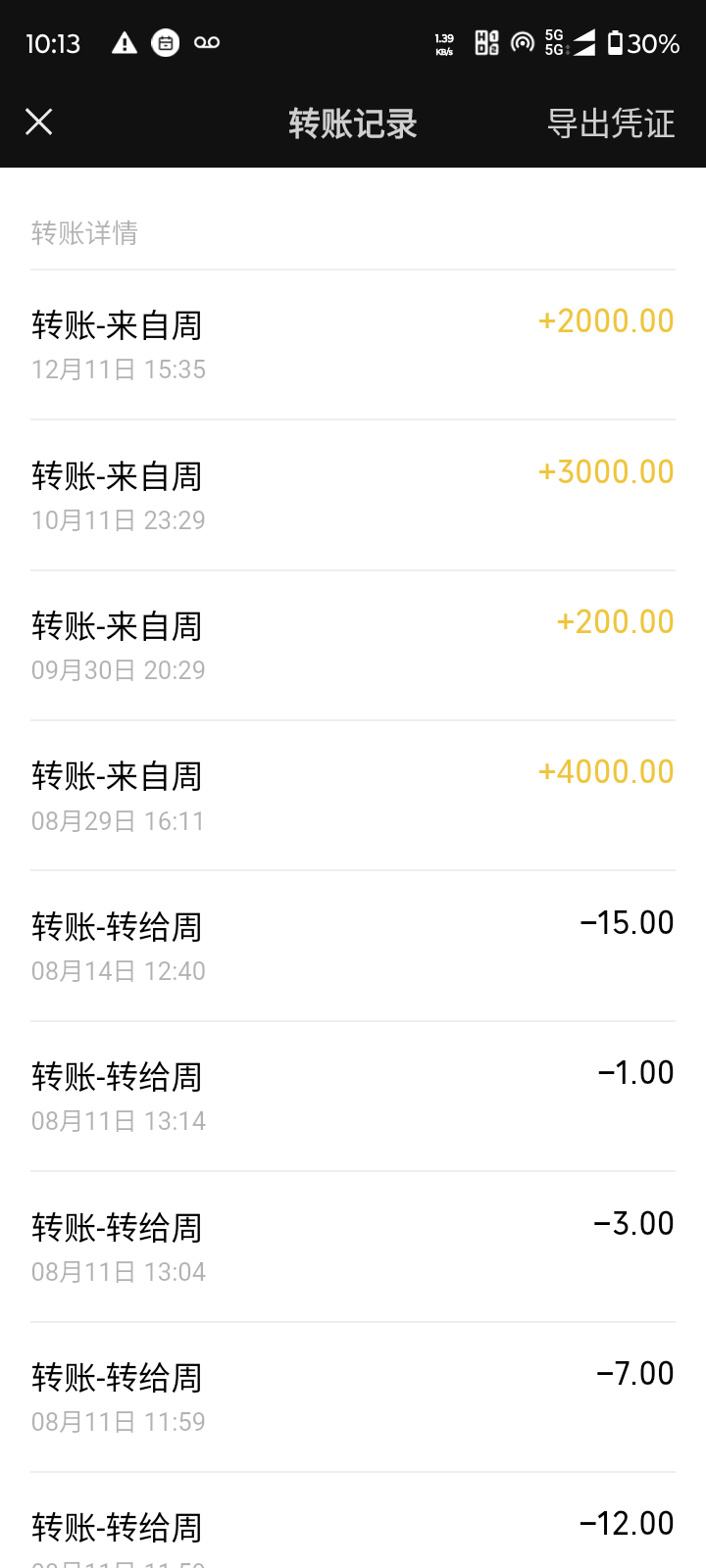Tap 导出凭证 to export the voucher
706x1568 pixels.
tap(610, 123)
